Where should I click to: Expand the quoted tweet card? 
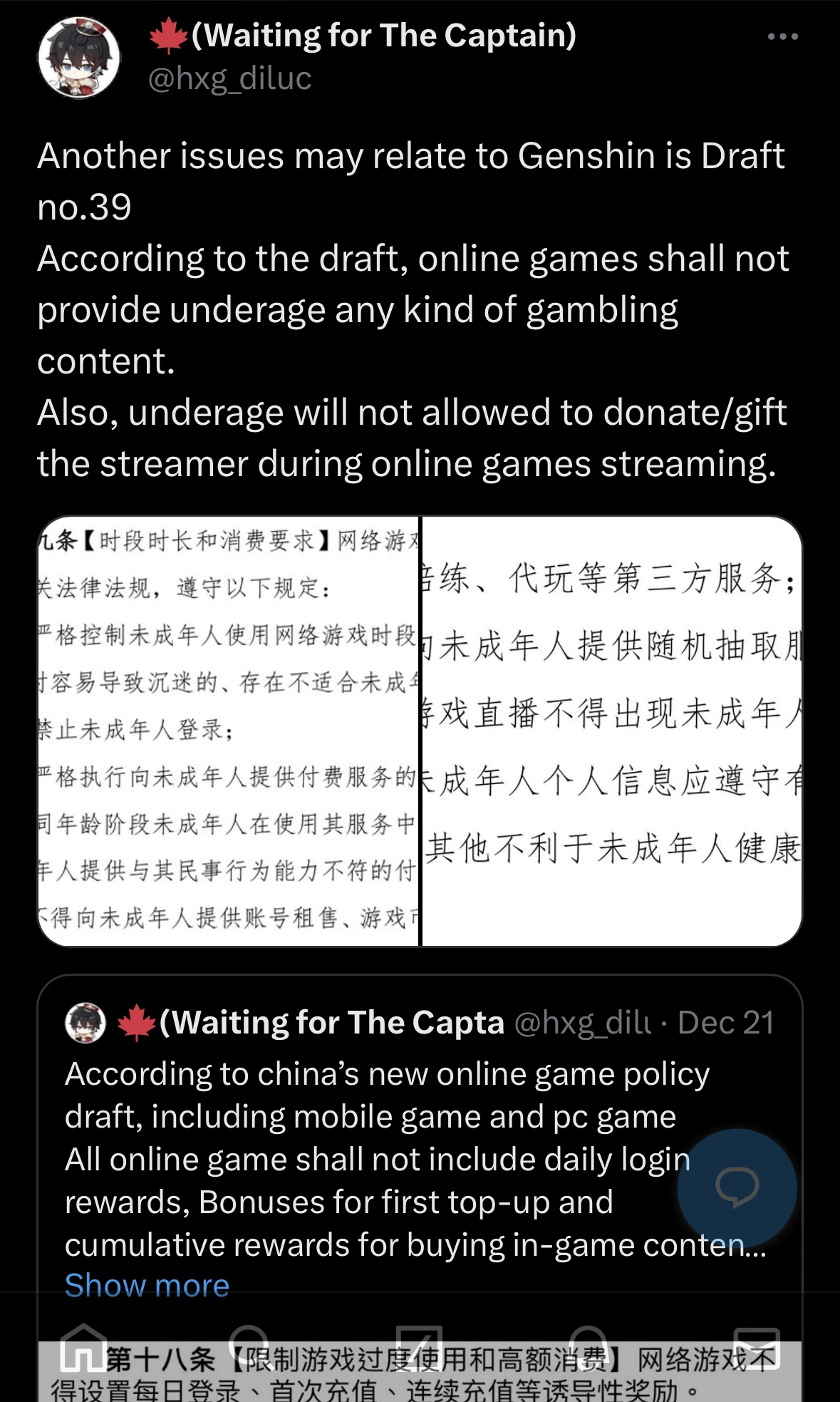pyautogui.click(x=420, y=1140)
